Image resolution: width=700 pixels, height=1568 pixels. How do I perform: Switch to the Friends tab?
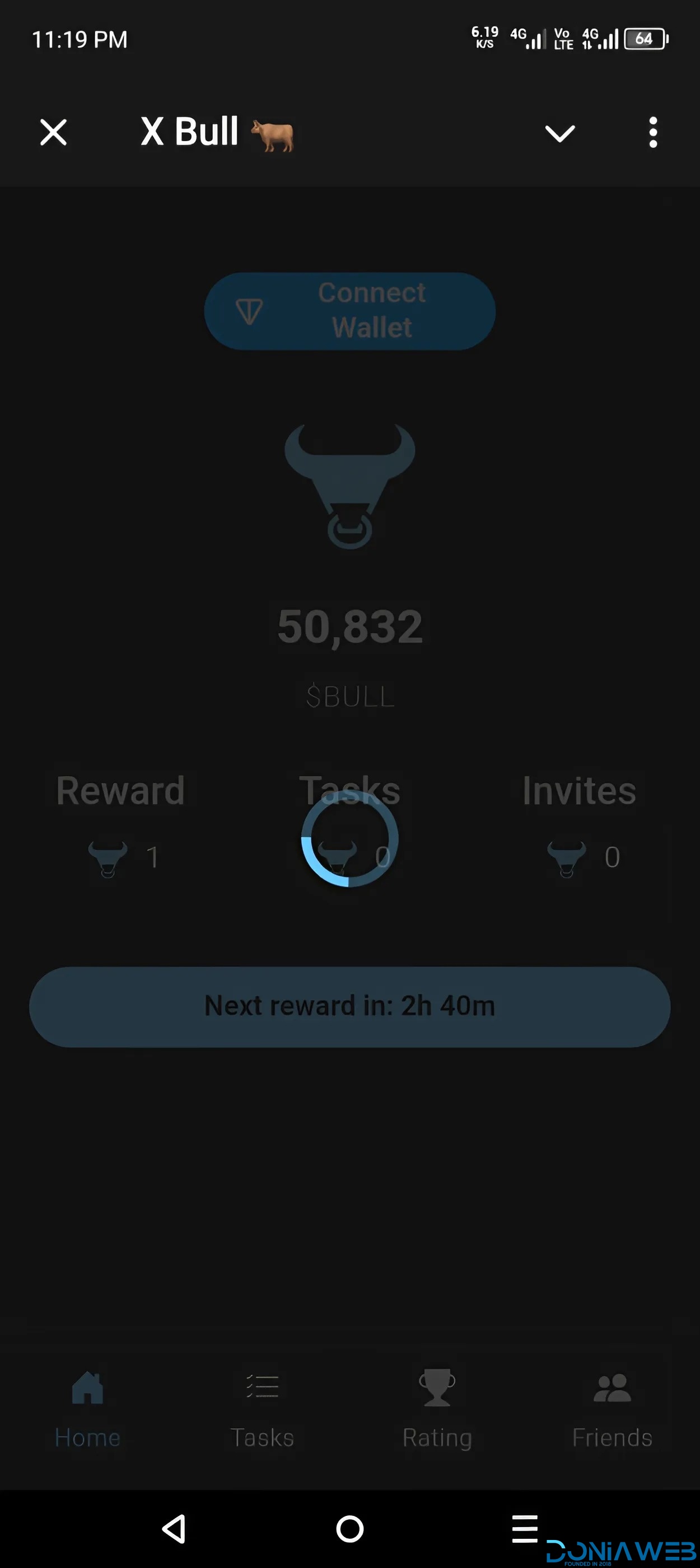(x=612, y=1410)
